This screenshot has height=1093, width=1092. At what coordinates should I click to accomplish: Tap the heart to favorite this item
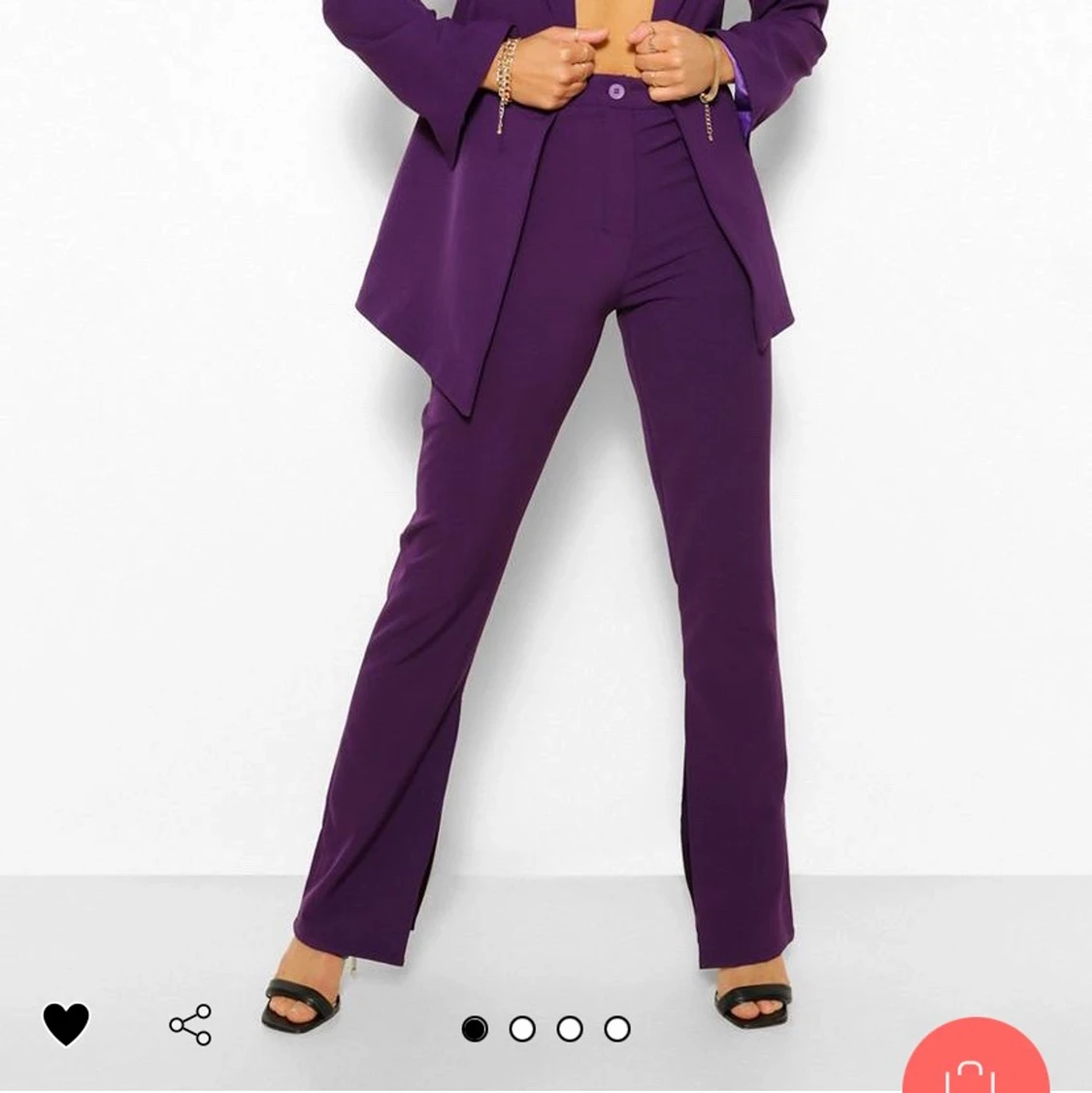(66, 1024)
